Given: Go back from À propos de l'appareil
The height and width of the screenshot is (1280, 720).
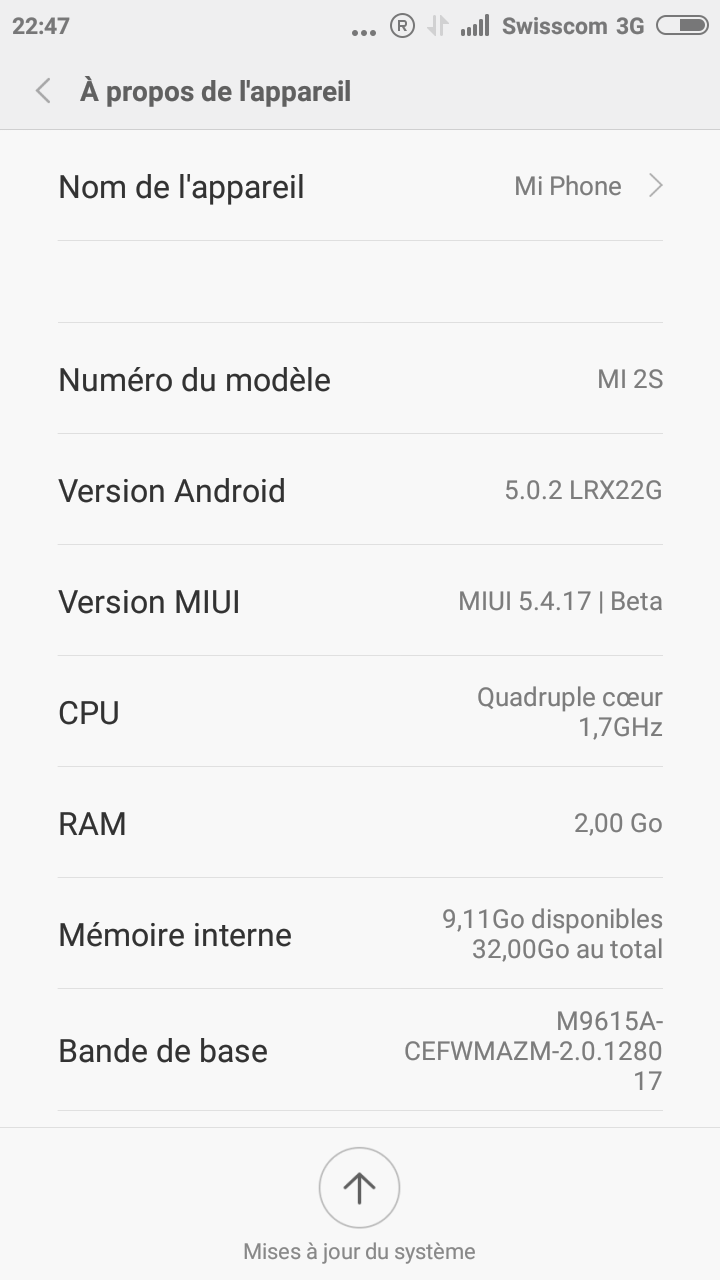Looking at the screenshot, I should (43, 92).
